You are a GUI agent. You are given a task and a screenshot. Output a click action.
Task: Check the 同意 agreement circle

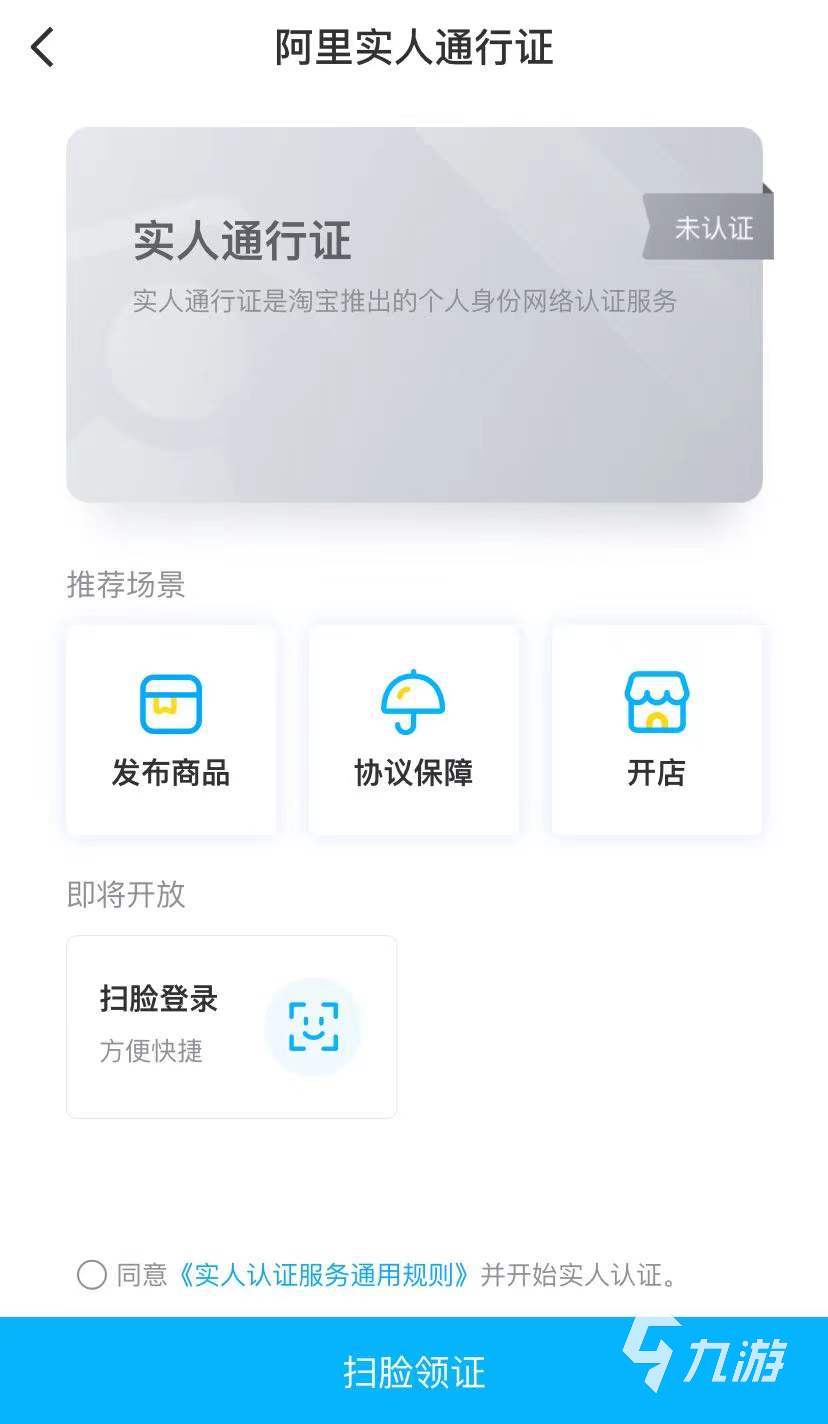click(92, 1275)
